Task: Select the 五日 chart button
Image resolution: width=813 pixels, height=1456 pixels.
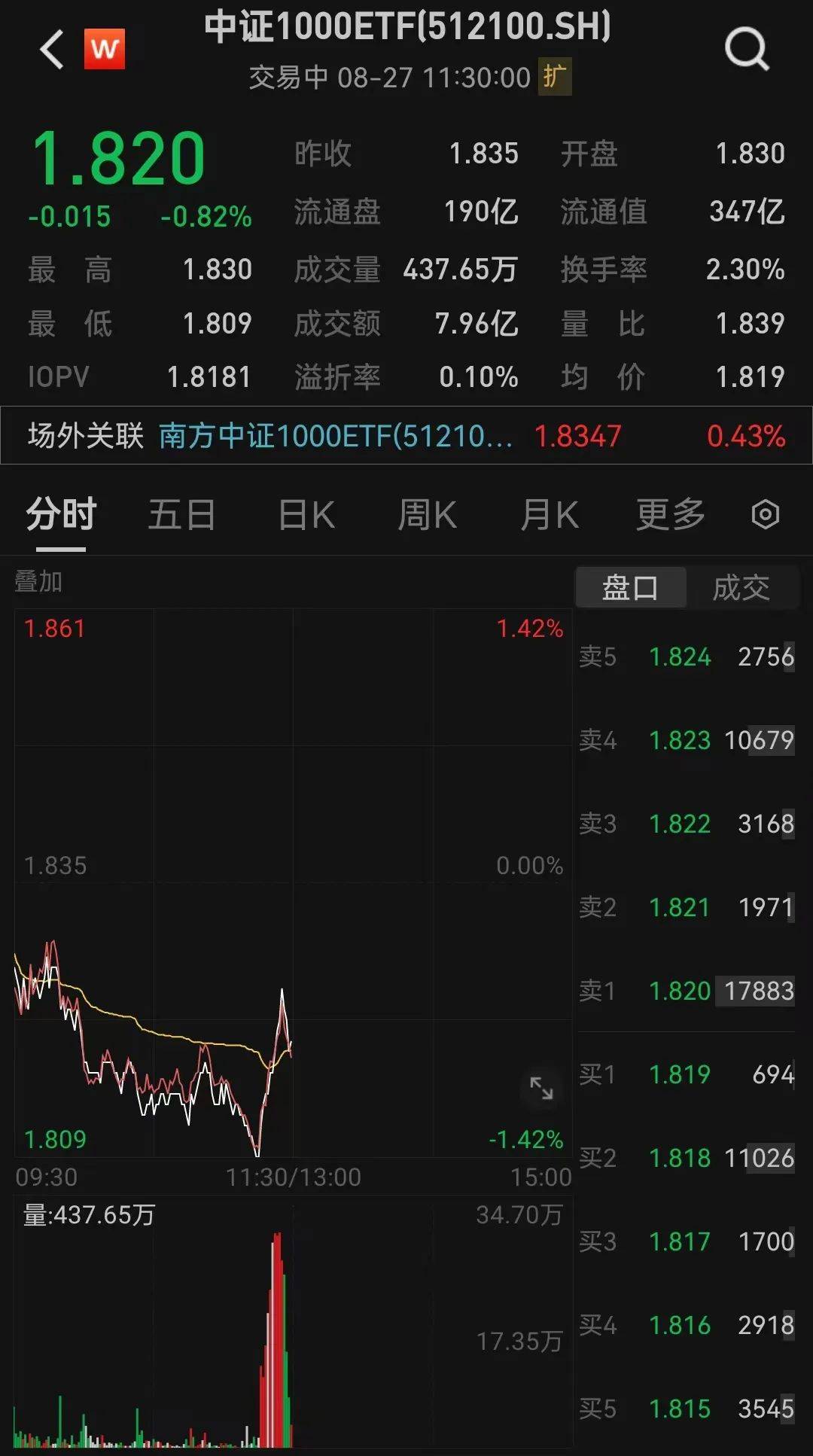Action: click(x=181, y=513)
